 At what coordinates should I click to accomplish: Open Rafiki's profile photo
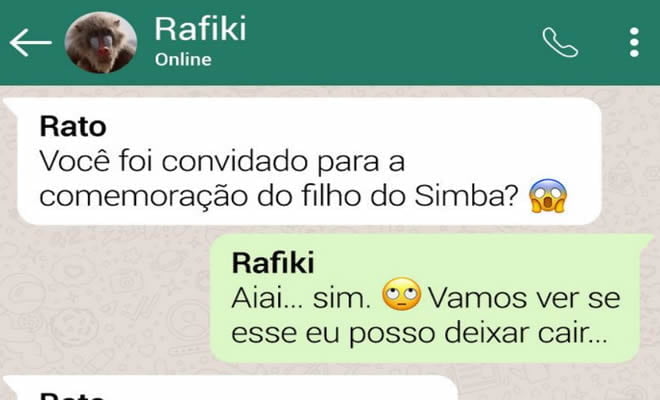pos(100,43)
